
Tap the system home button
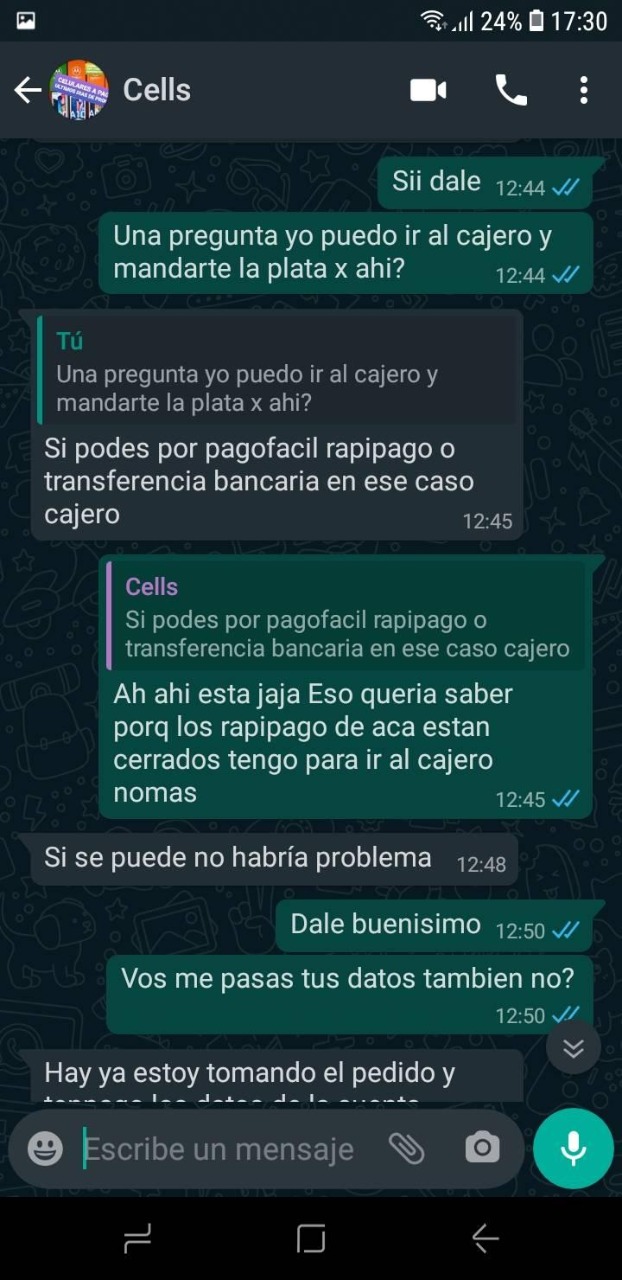[311, 1239]
